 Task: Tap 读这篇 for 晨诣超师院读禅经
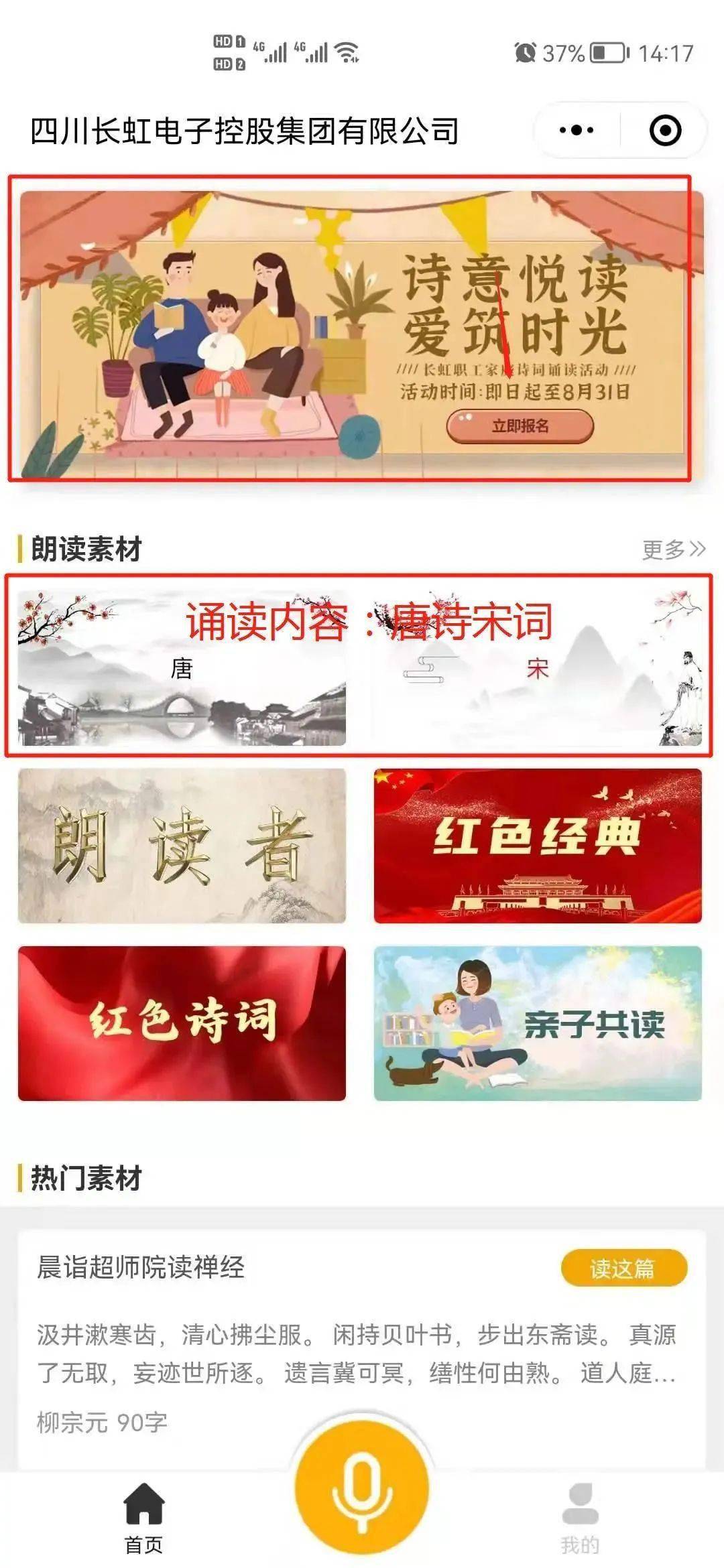623,1268
